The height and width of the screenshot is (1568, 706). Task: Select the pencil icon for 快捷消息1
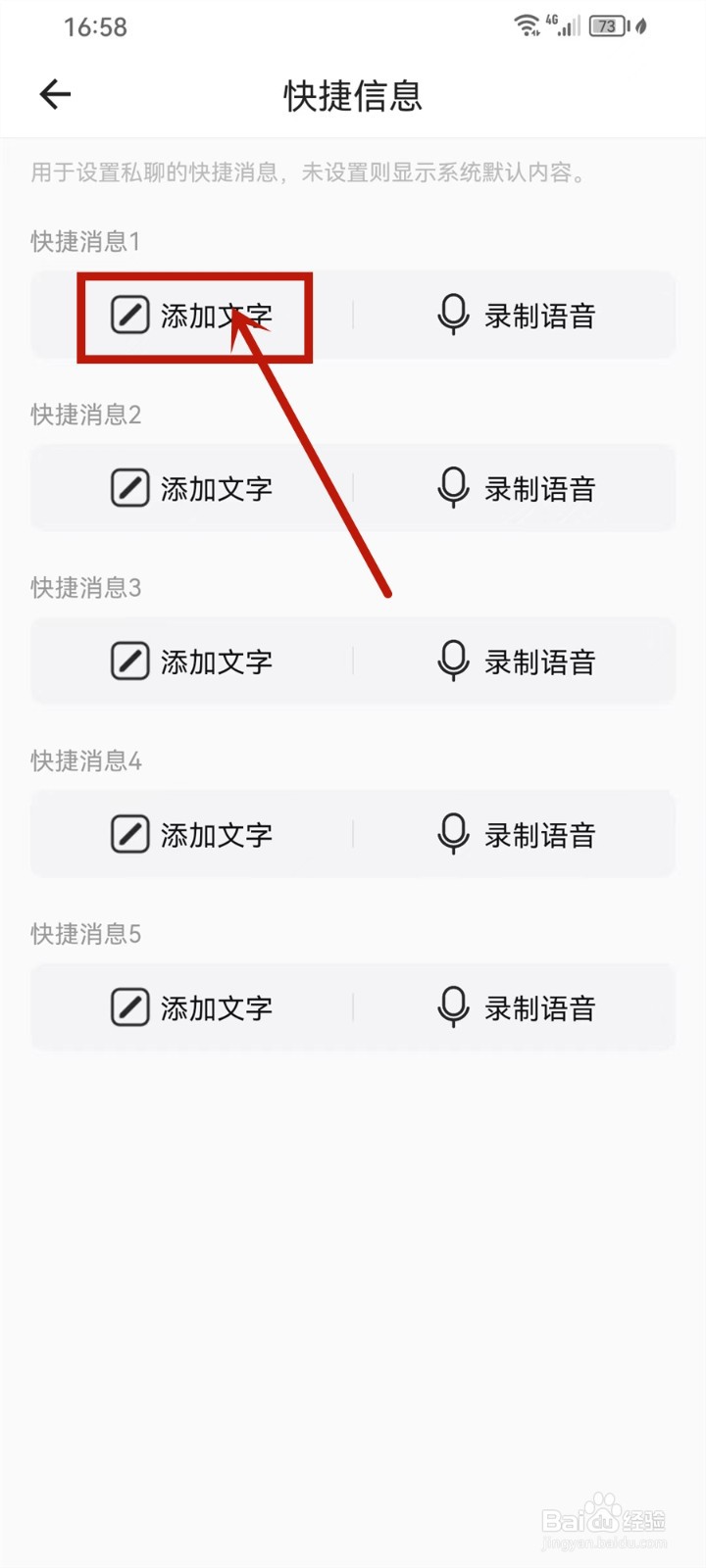pos(129,315)
